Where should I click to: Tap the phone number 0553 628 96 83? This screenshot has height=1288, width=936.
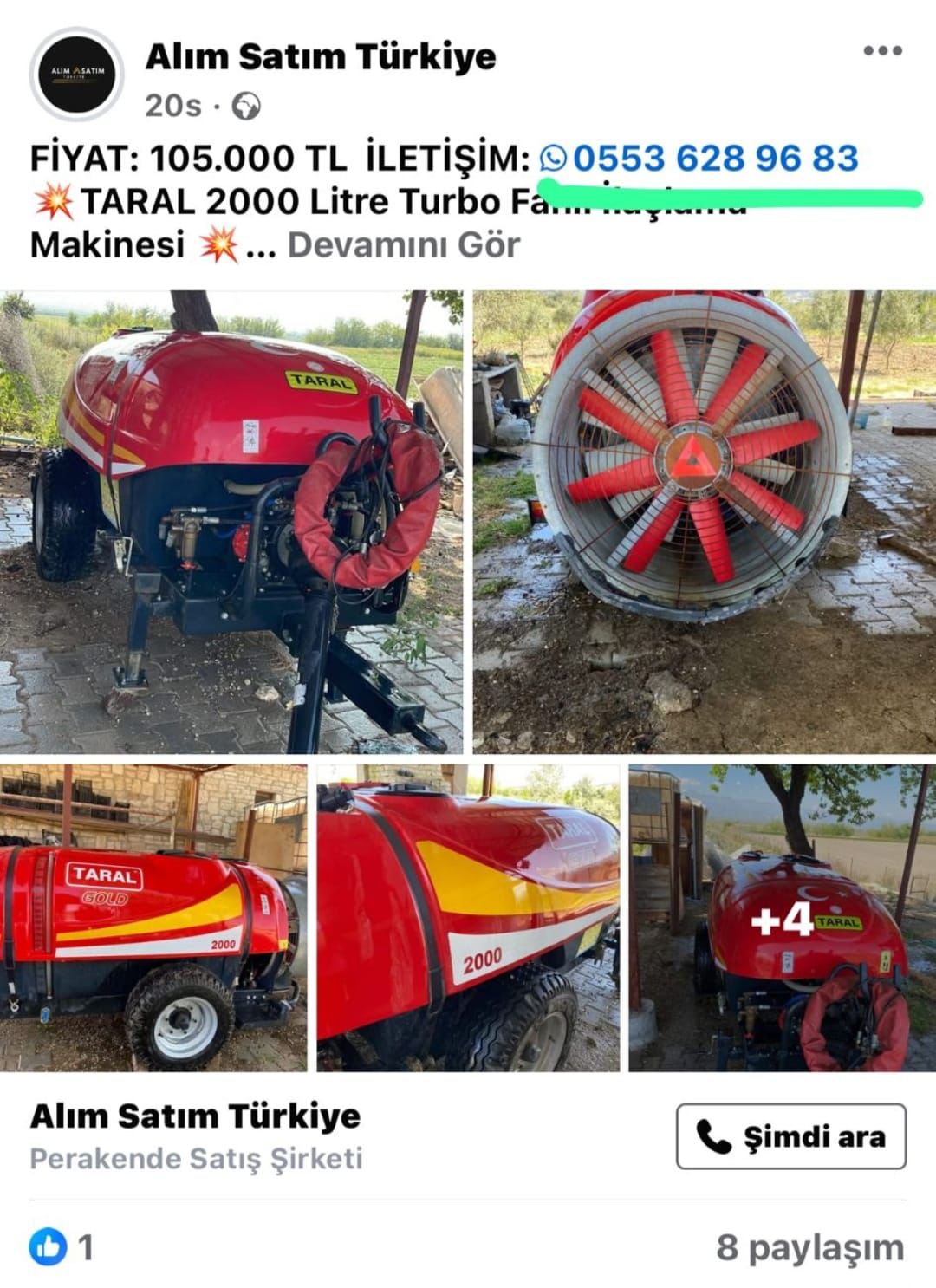(714, 158)
